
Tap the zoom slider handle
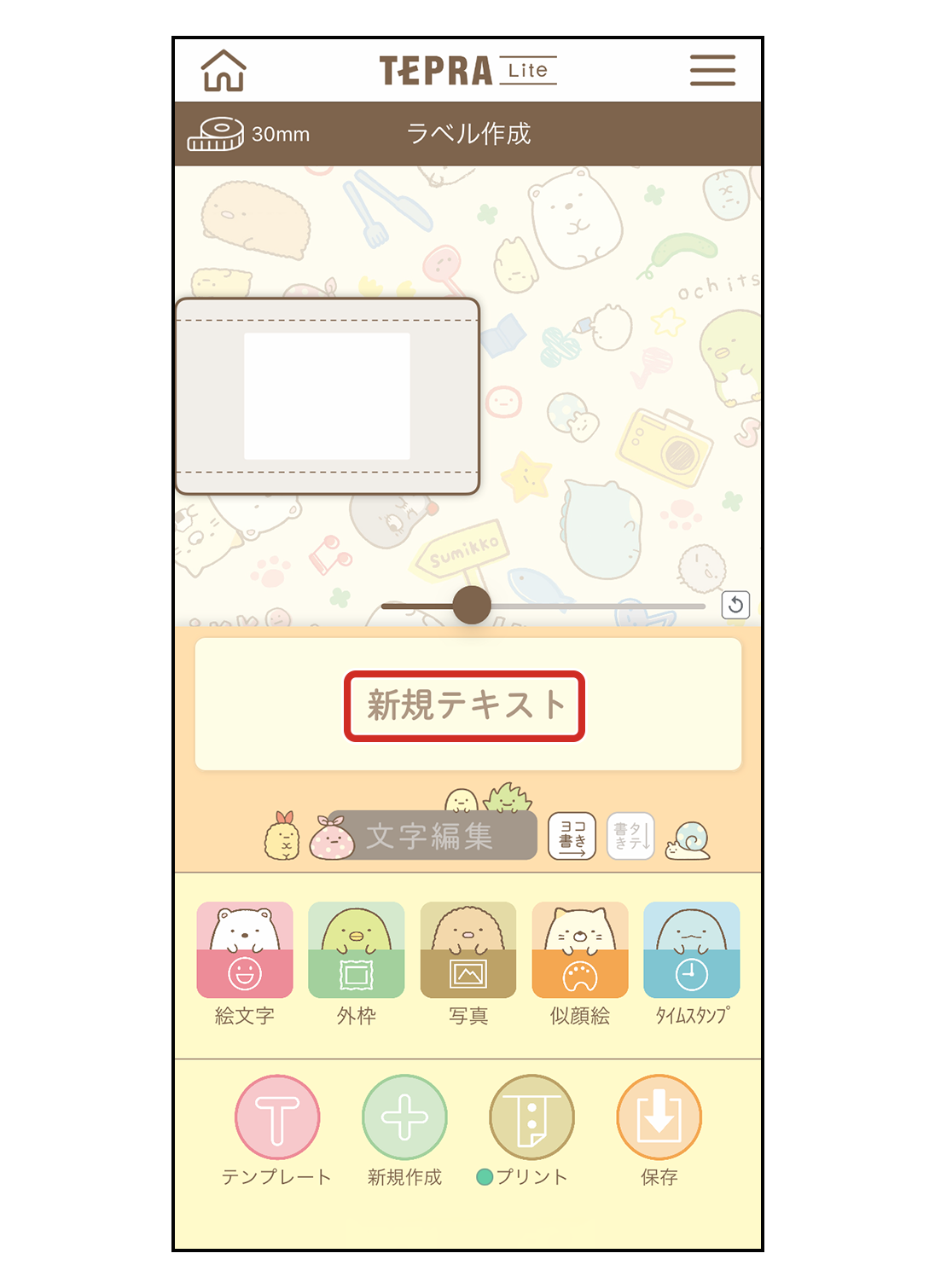point(472,606)
